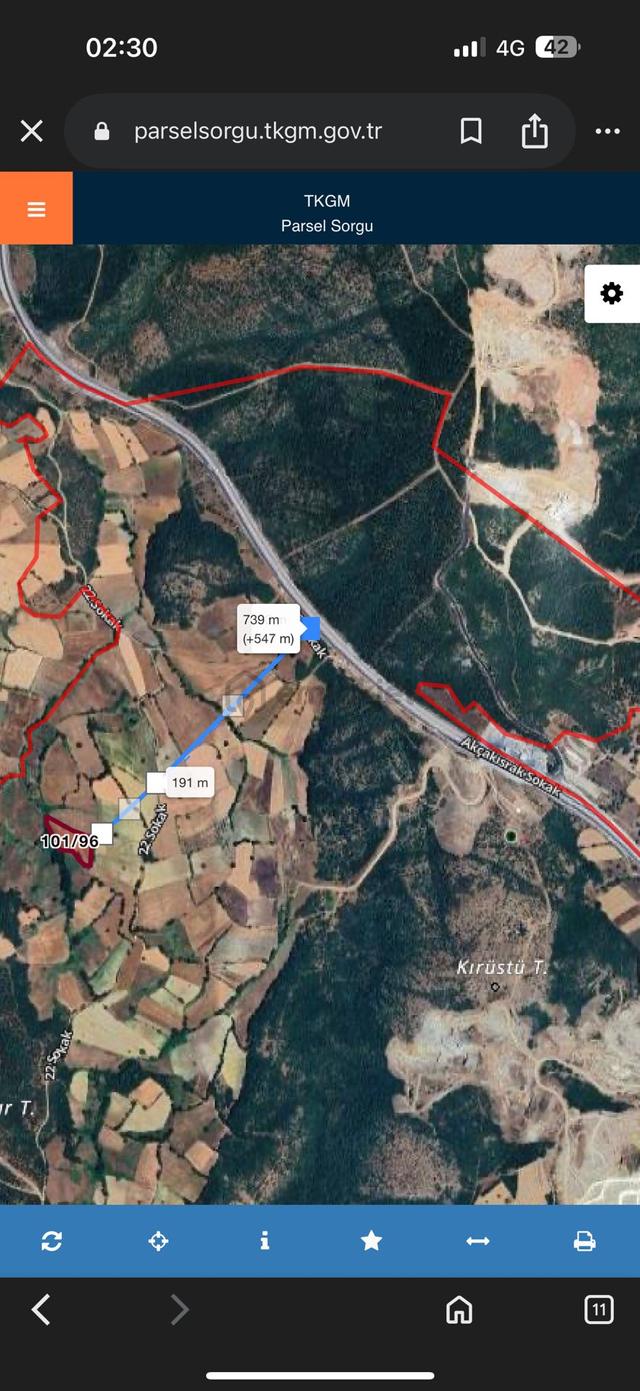Share the page
This screenshot has width=640, height=1391.
coord(535,130)
